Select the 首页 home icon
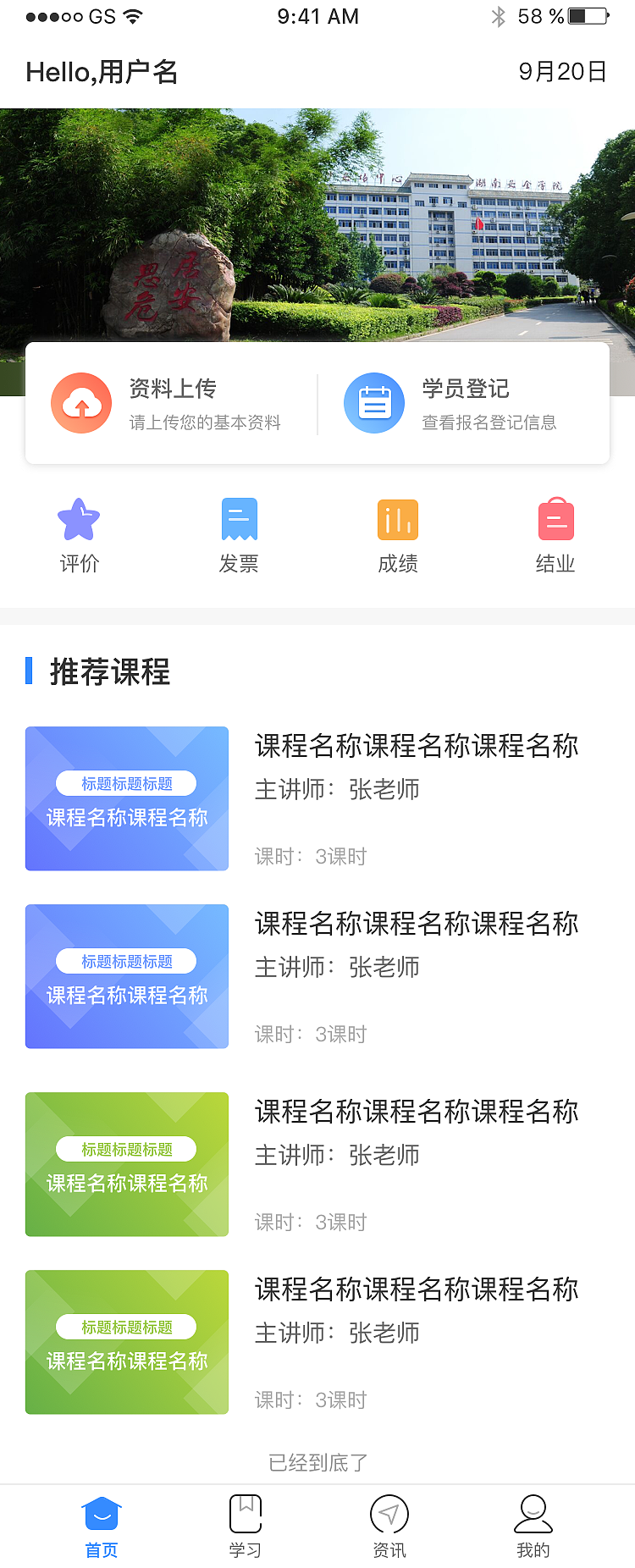 (x=101, y=1512)
